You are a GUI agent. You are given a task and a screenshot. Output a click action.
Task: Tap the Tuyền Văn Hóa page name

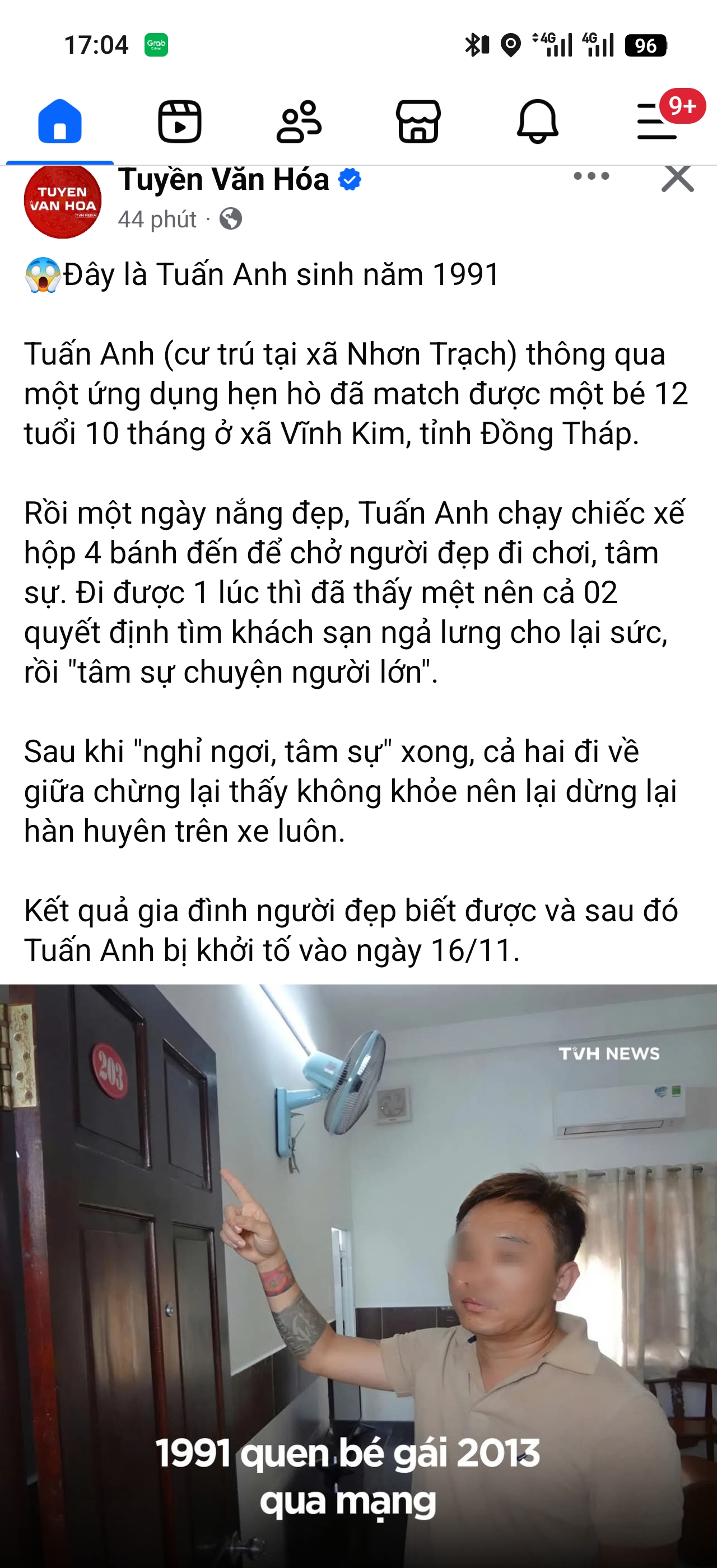pyautogui.click(x=224, y=180)
